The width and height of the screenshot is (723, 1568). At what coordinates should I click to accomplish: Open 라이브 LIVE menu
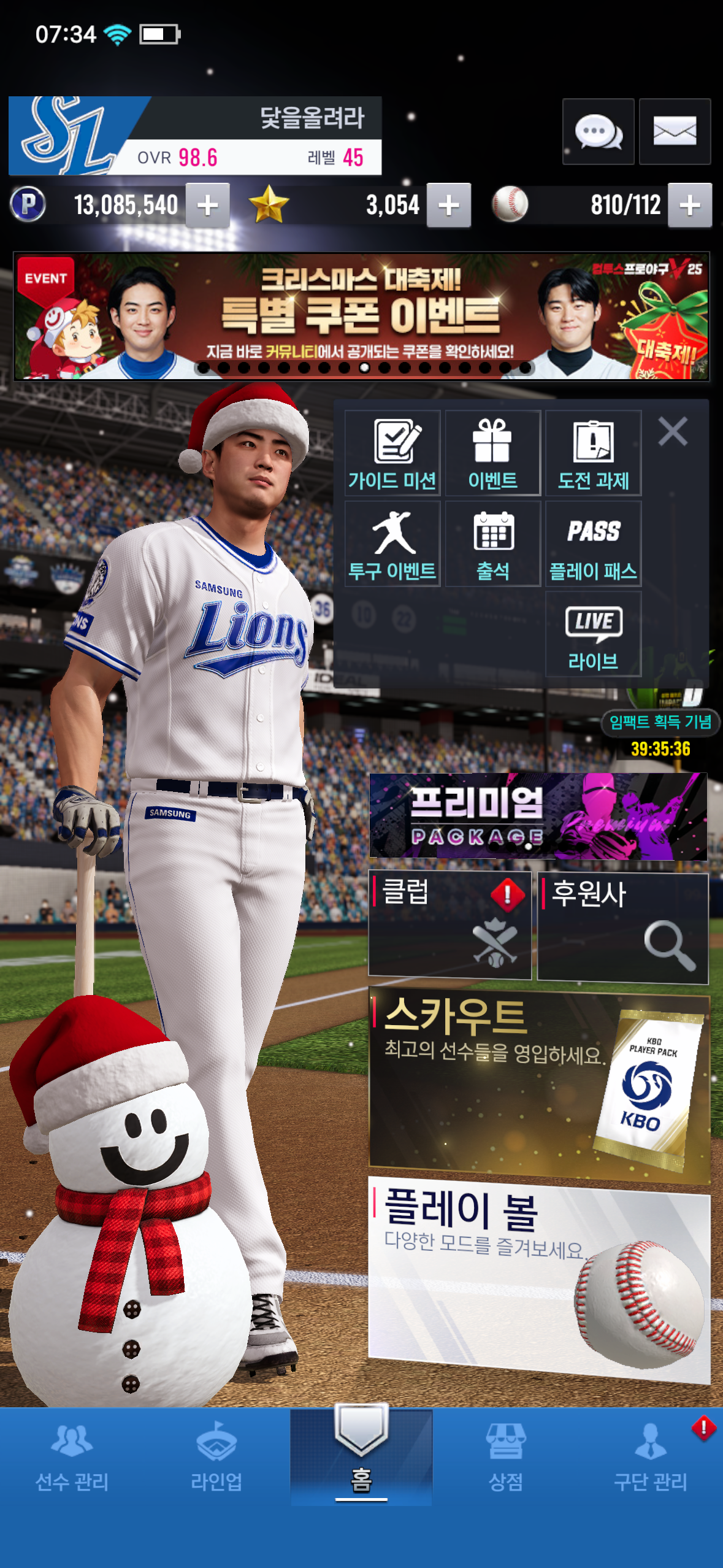click(593, 634)
